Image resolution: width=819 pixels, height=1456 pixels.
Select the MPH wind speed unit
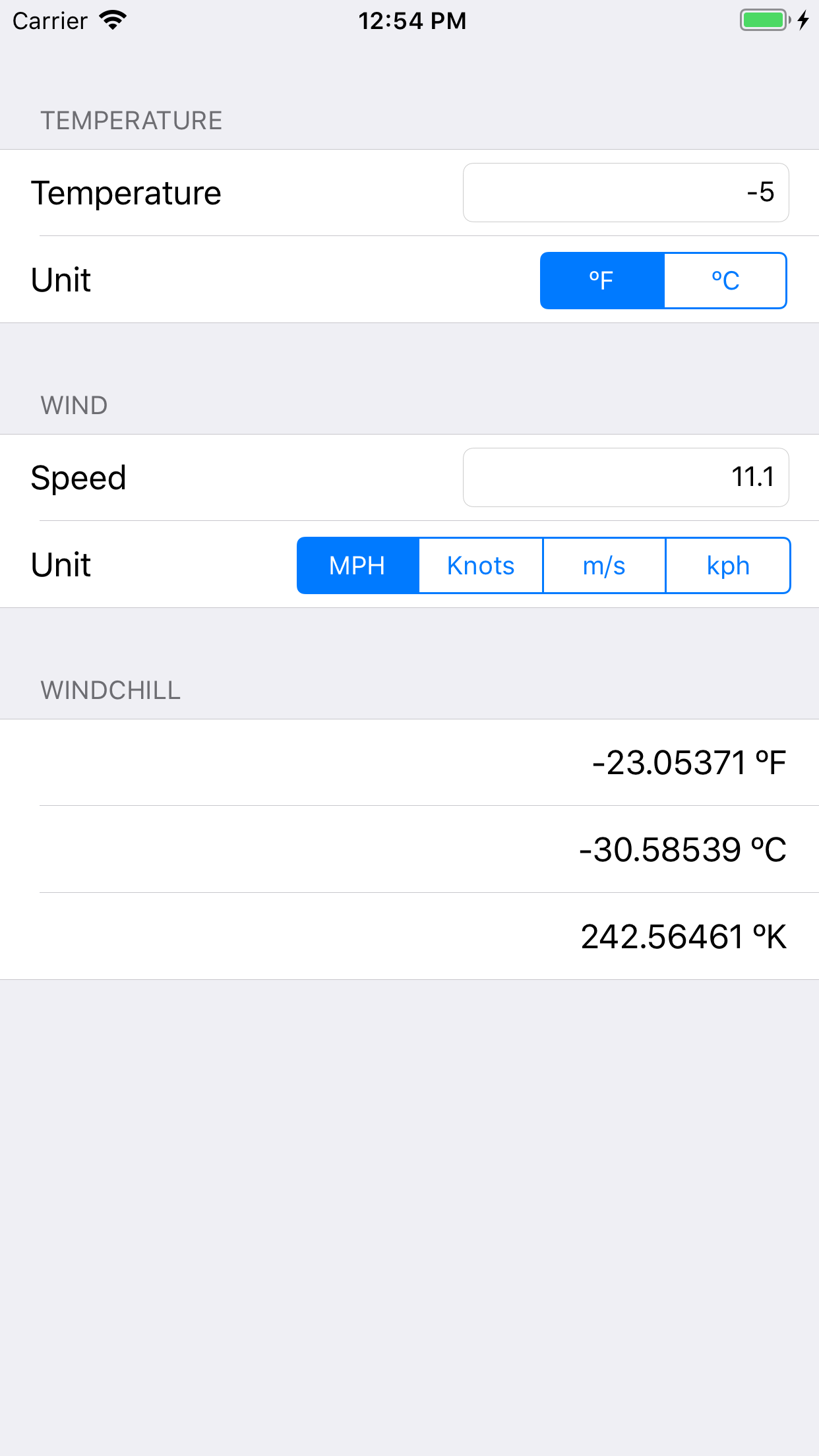coord(357,565)
